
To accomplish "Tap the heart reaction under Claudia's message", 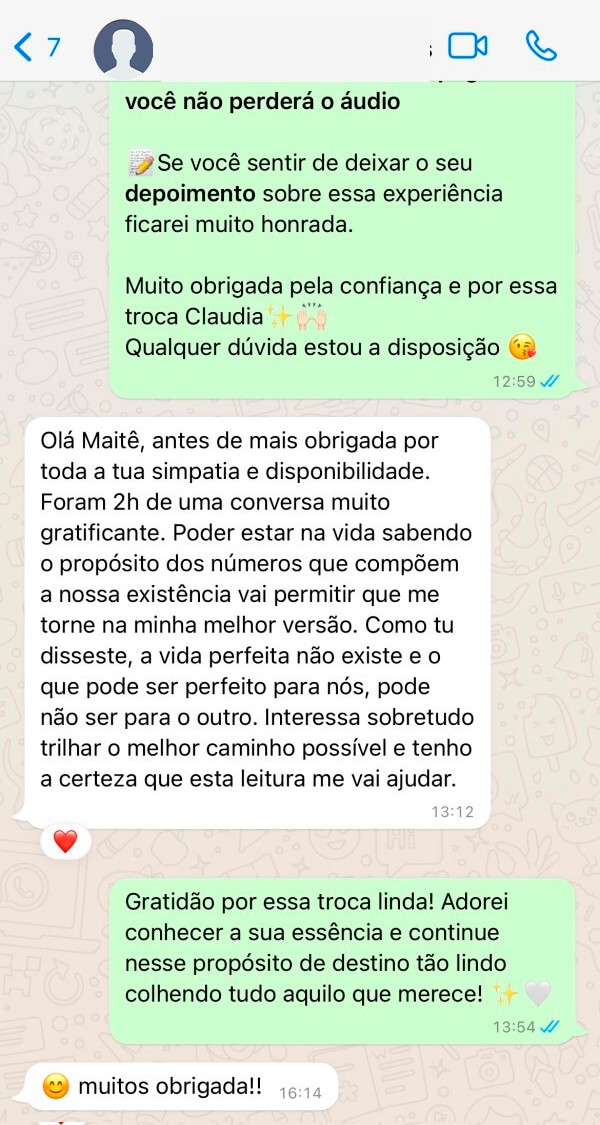I will tap(65, 842).
